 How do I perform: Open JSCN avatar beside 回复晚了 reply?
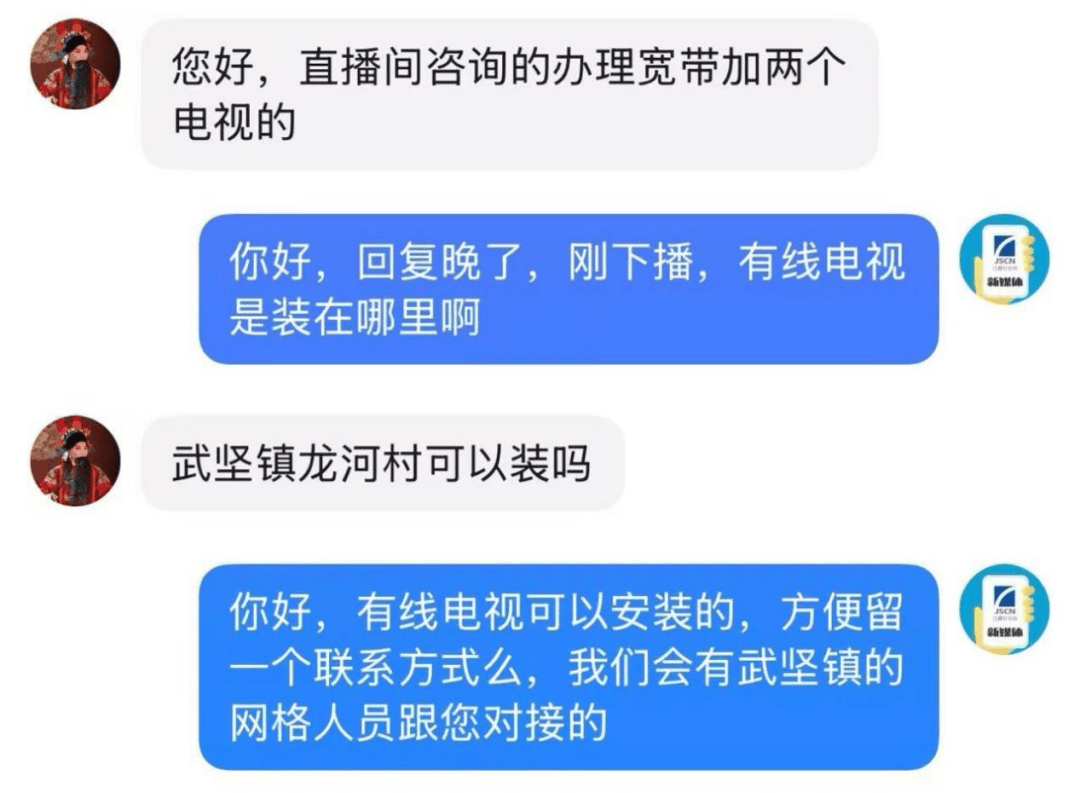click(x=1003, y=259)
